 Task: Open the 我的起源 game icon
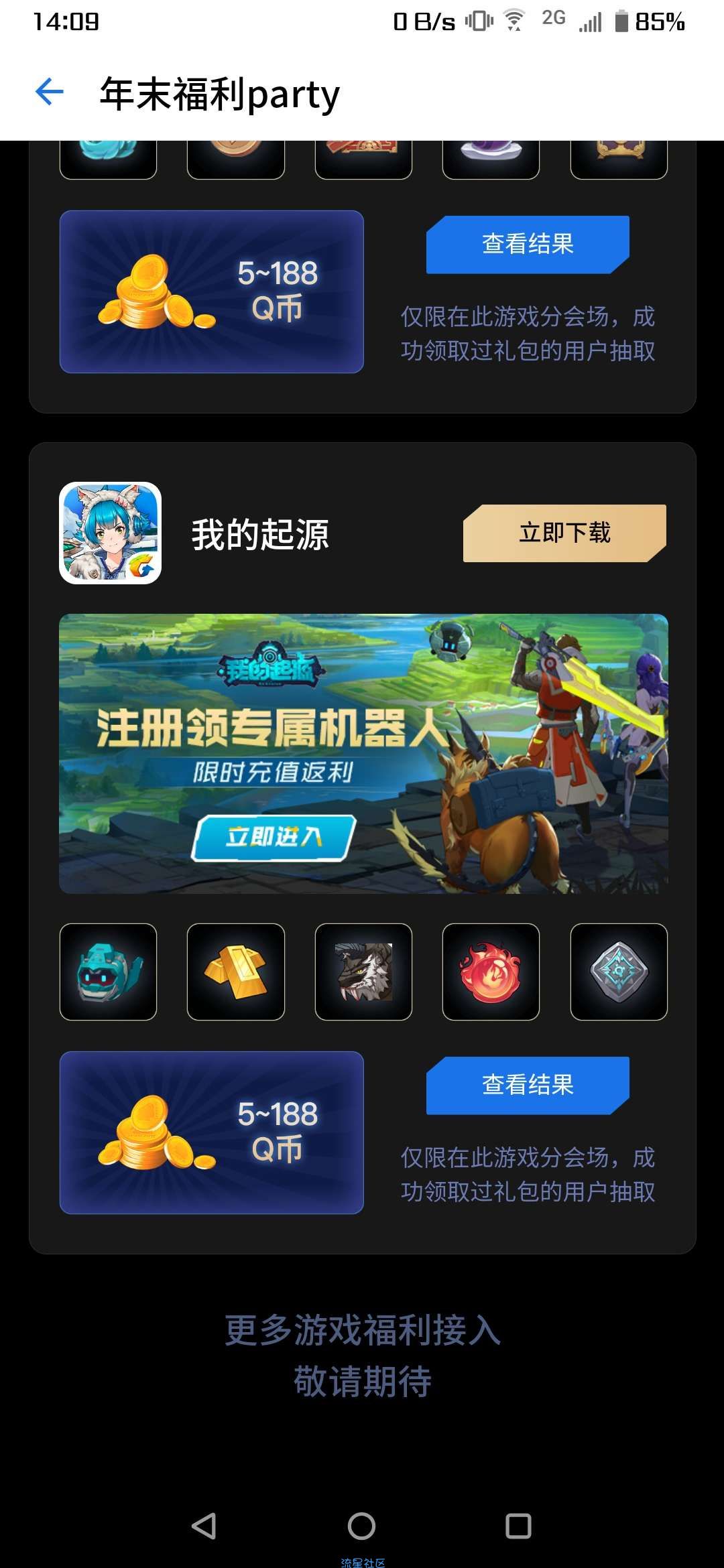click(x=111, y=533)
